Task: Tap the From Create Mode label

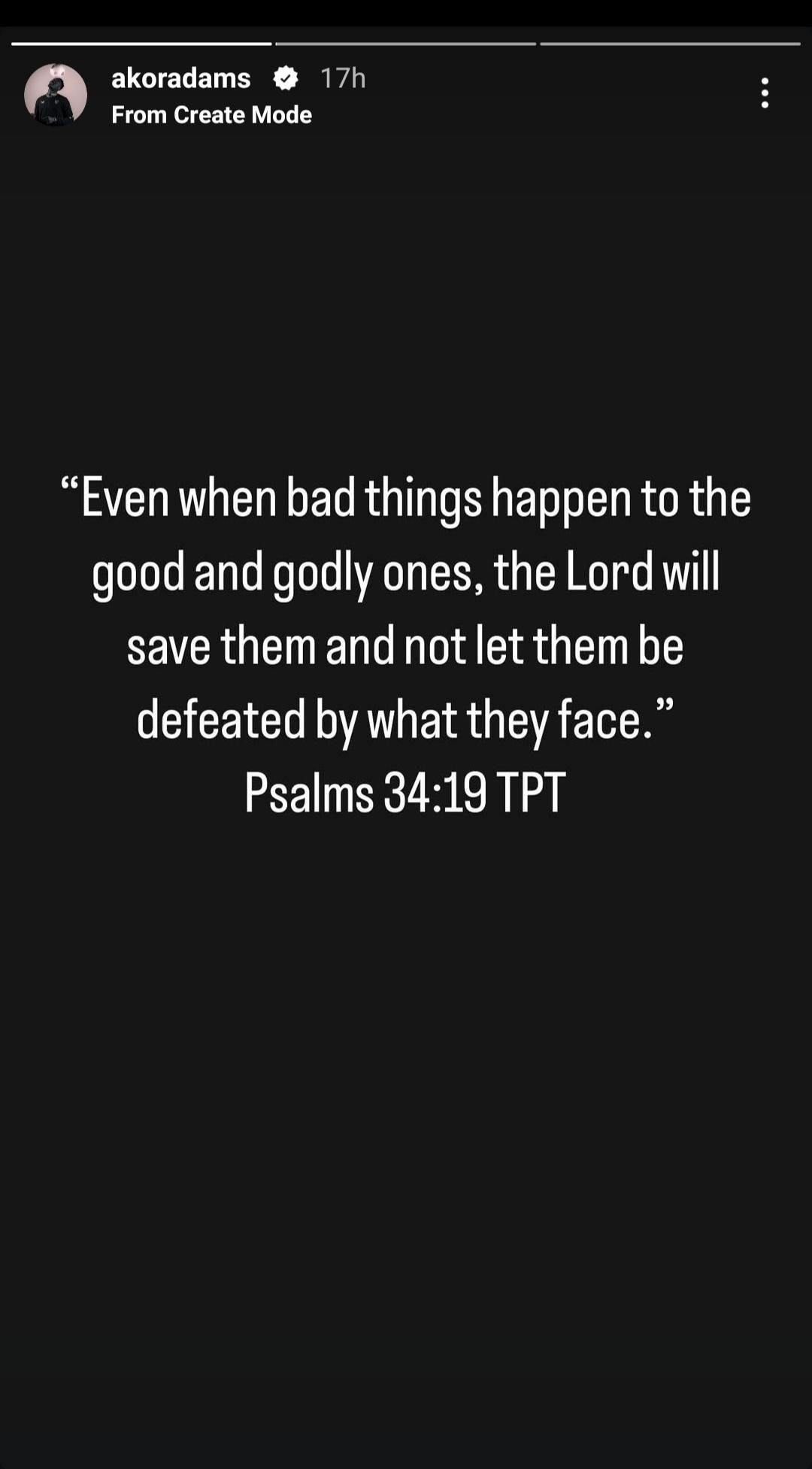Action: coord(211,114)
